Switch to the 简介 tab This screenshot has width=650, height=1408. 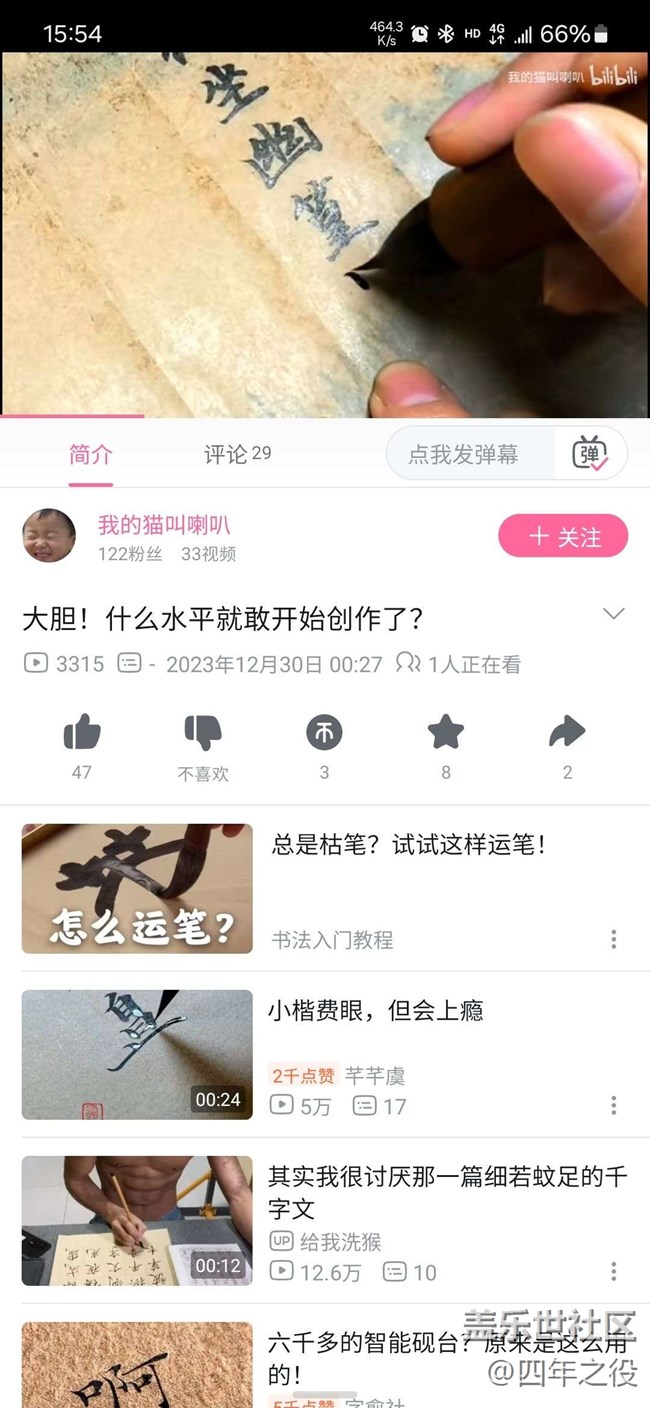[x=91, y=455]
